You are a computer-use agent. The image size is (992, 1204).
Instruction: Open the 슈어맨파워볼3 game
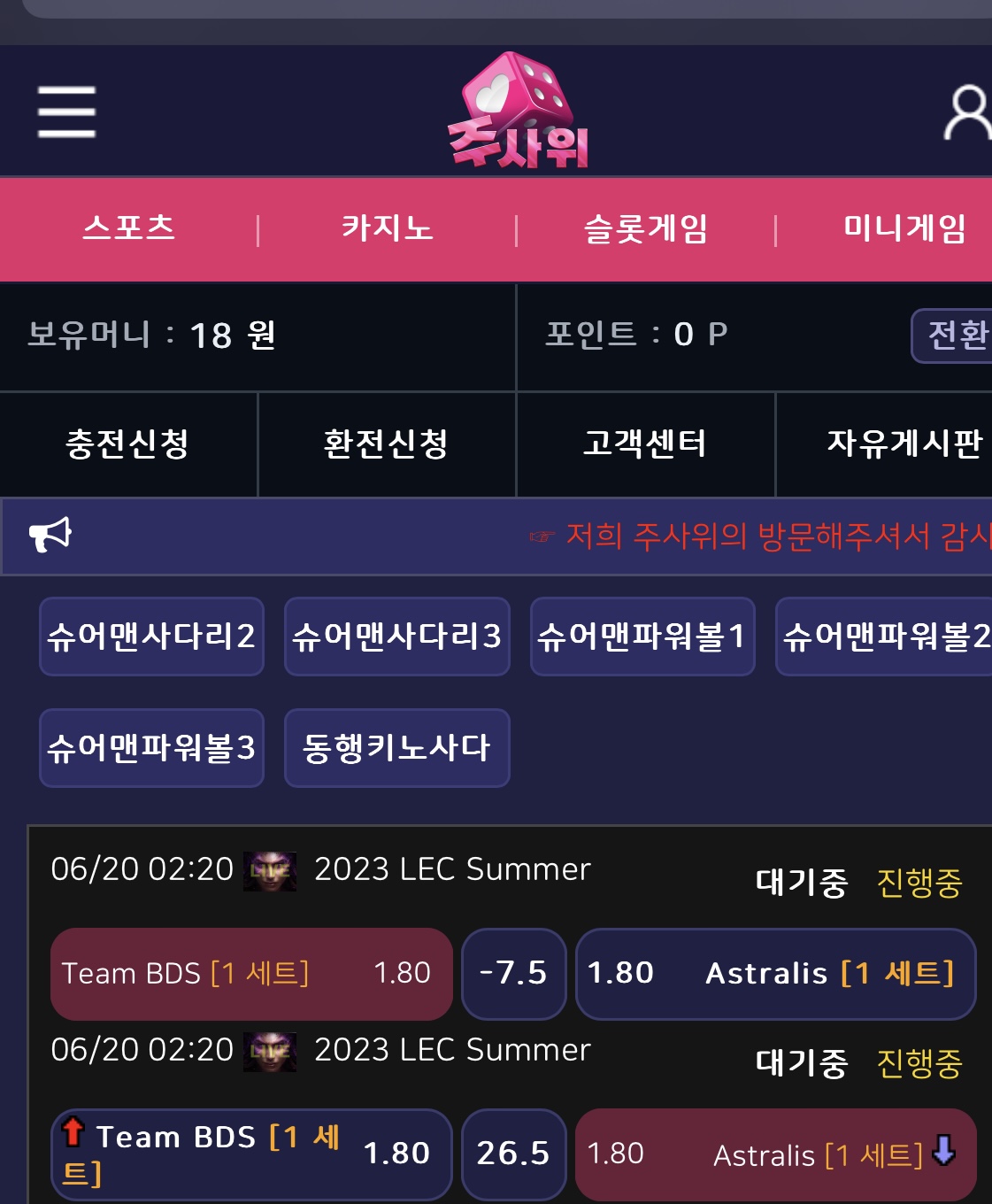pos(151,748)
